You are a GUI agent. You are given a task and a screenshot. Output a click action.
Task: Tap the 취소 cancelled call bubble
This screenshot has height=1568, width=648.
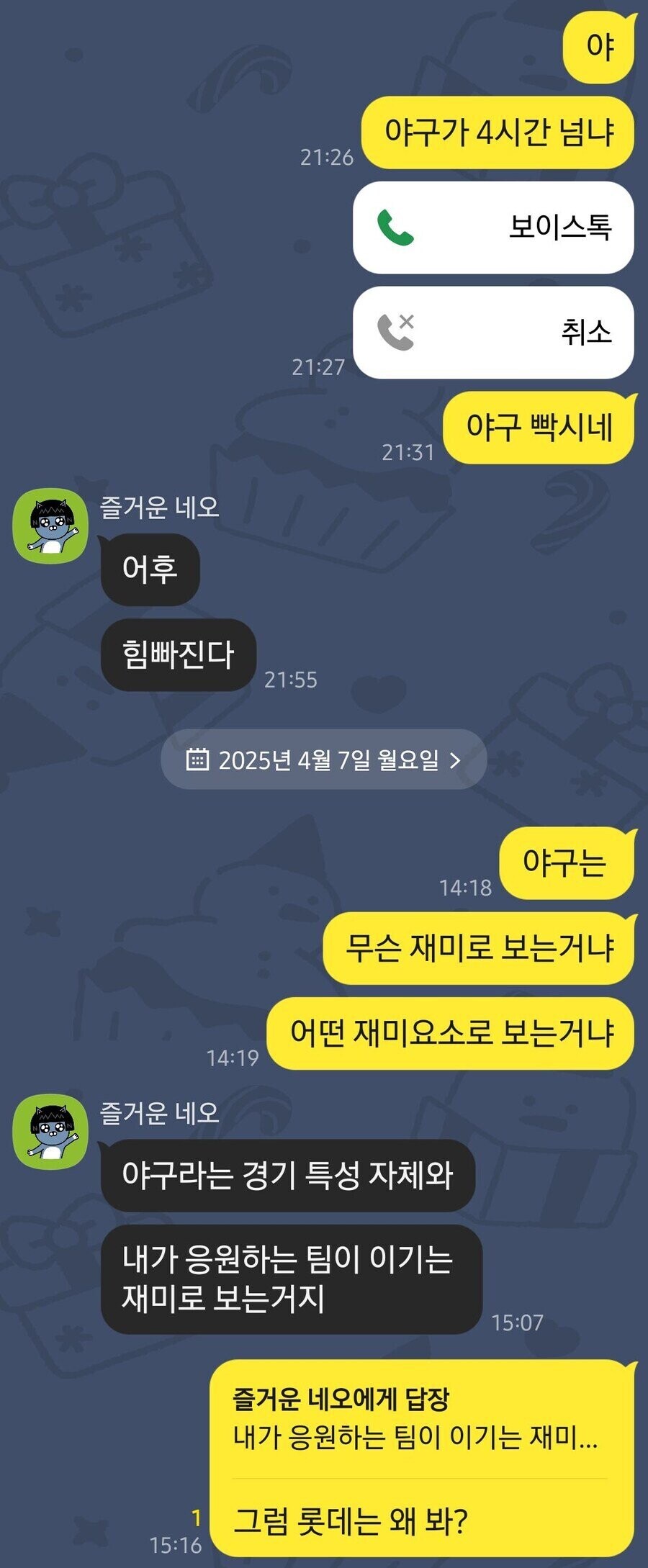coord(493,333)
